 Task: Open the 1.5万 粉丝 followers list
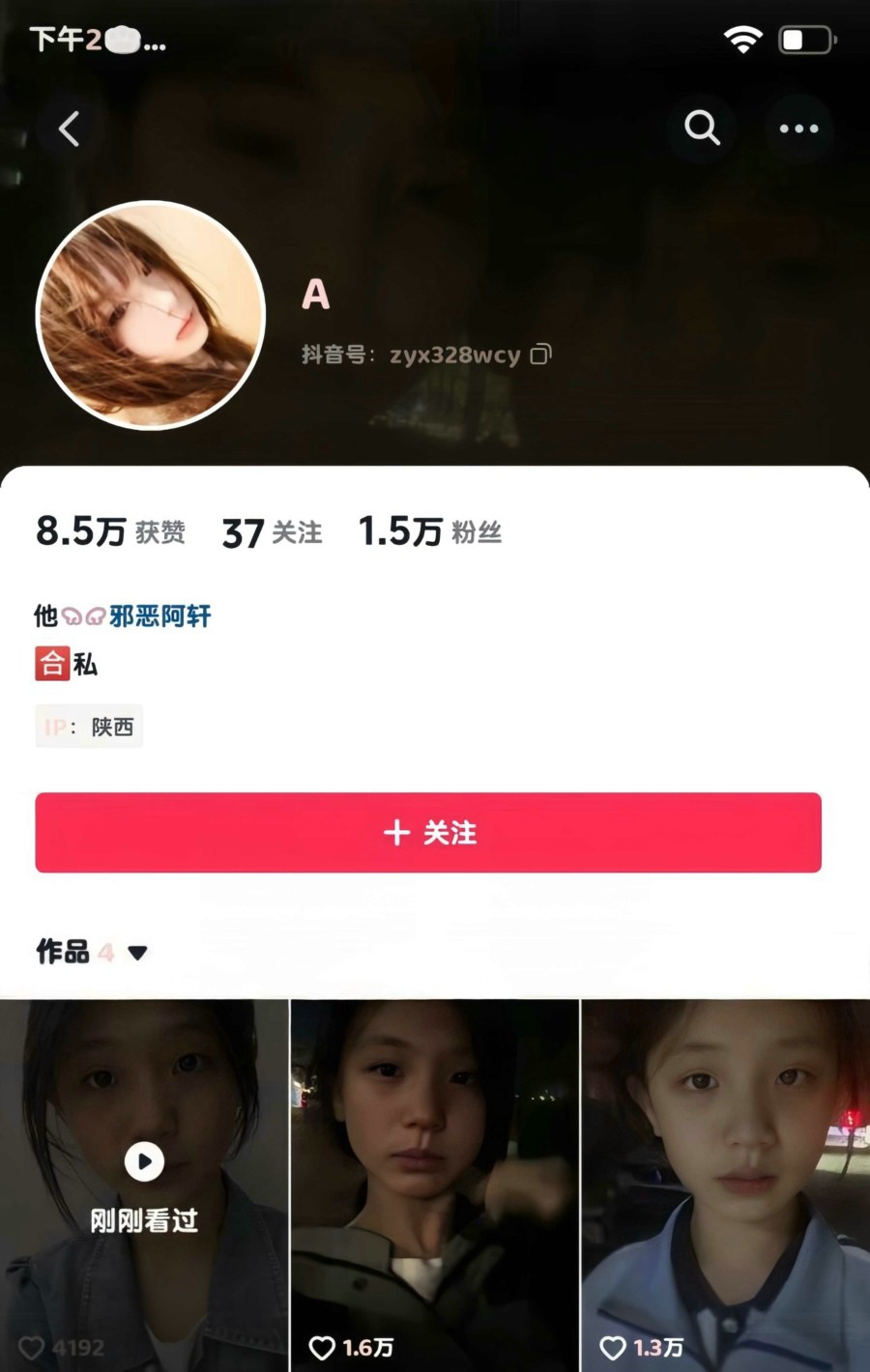pos(429,531)
